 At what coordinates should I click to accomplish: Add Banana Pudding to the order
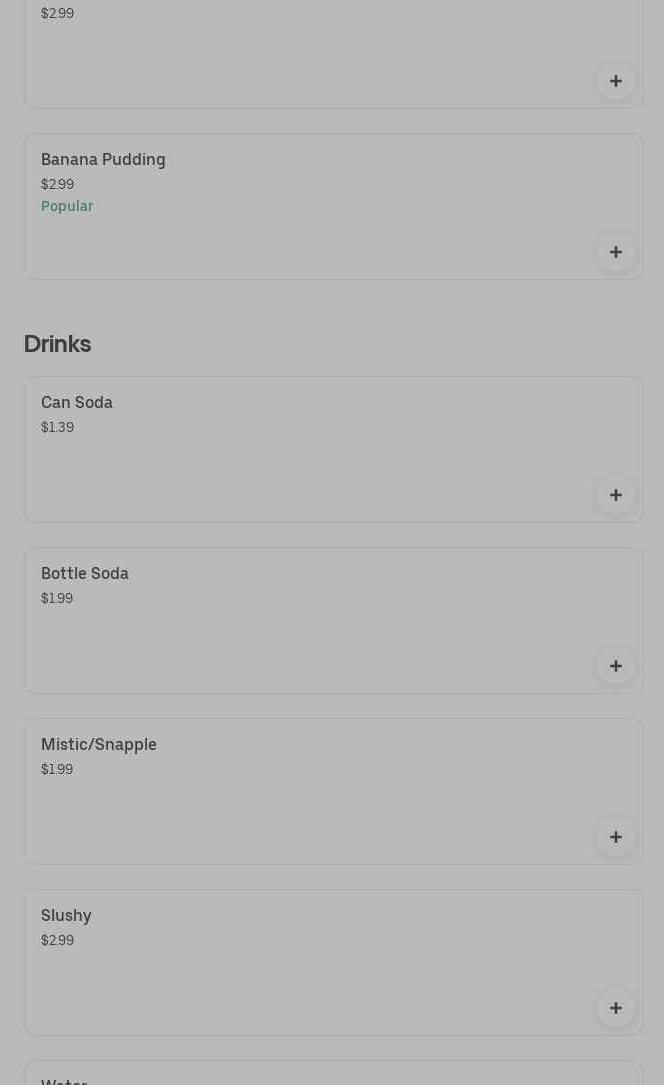click(x=615, y=252)
